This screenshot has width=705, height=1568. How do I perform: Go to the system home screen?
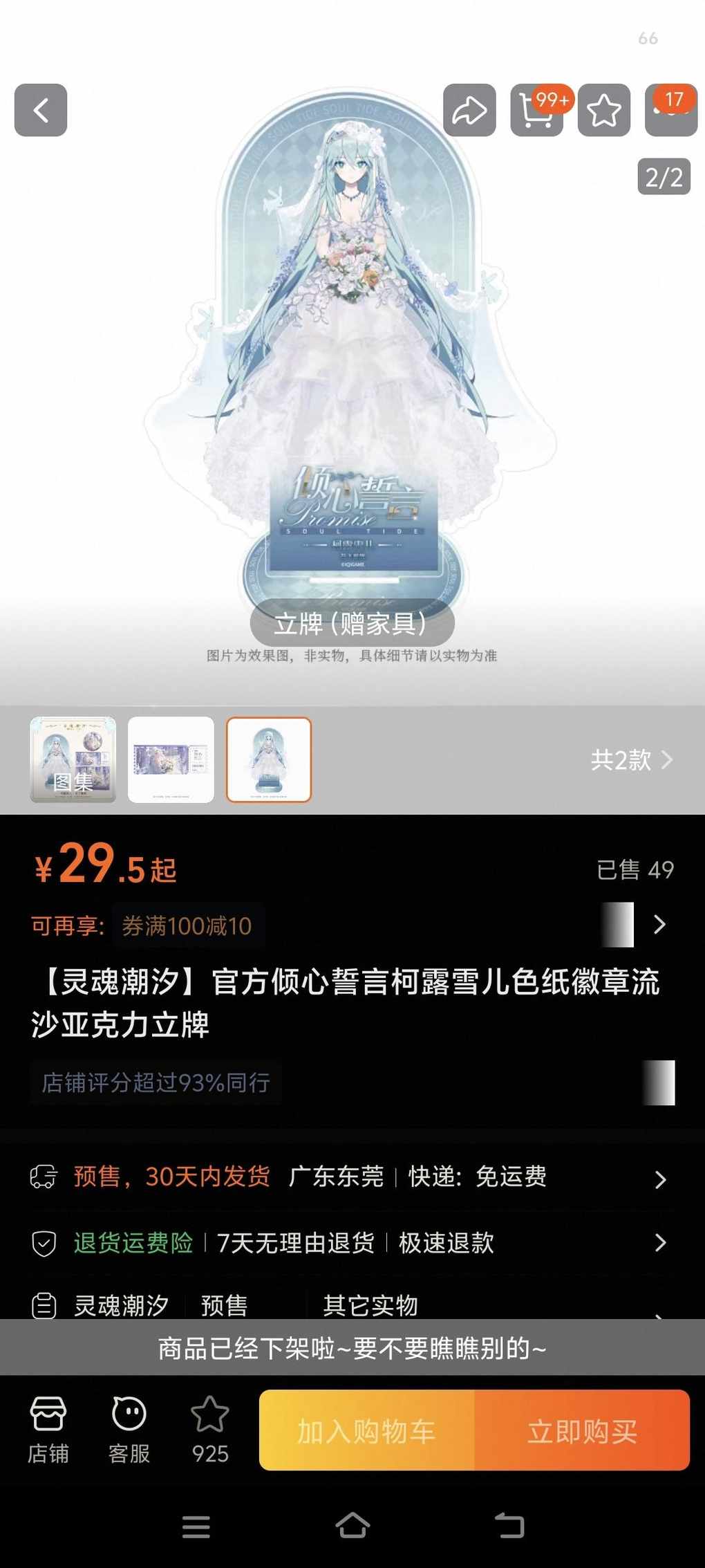pos(352,1526)
